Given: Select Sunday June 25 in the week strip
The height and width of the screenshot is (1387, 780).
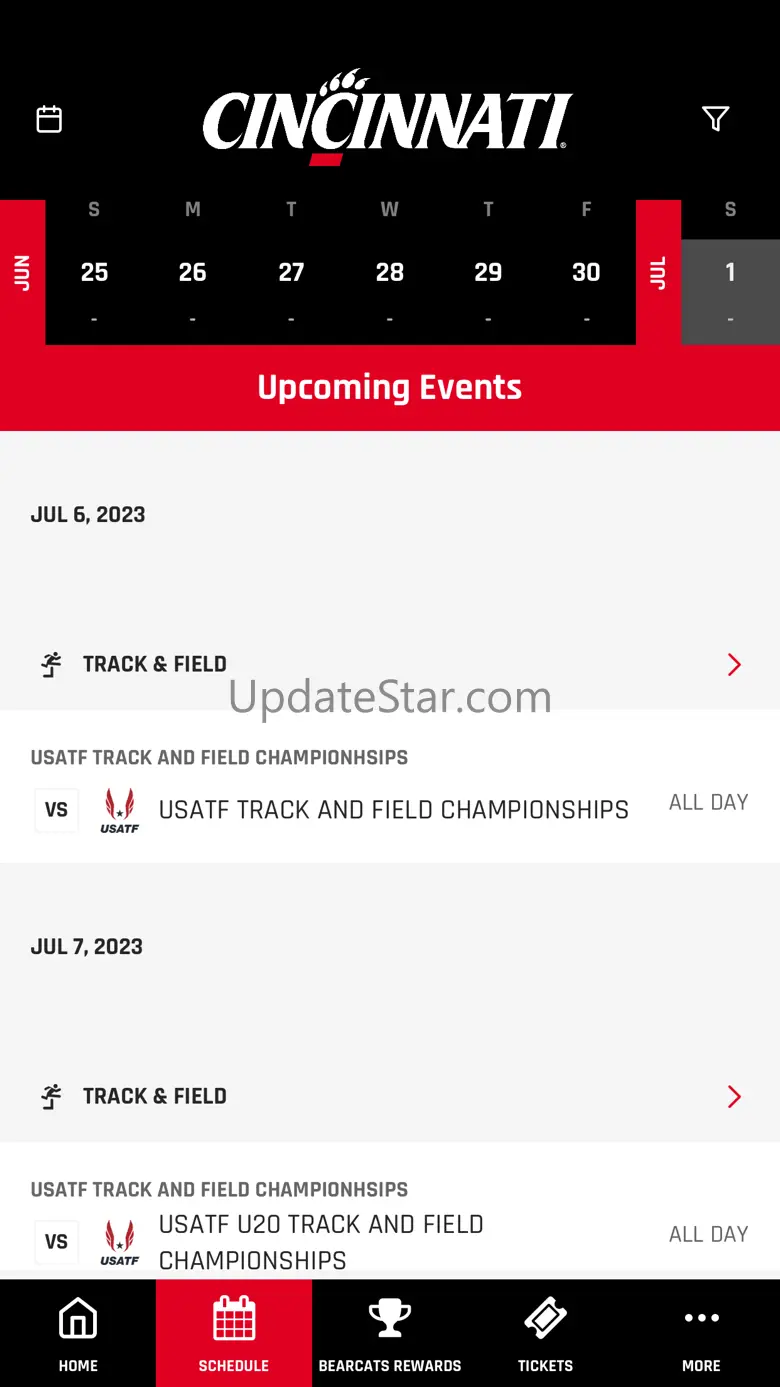Looking at the screenshot, I should (94, 272).
